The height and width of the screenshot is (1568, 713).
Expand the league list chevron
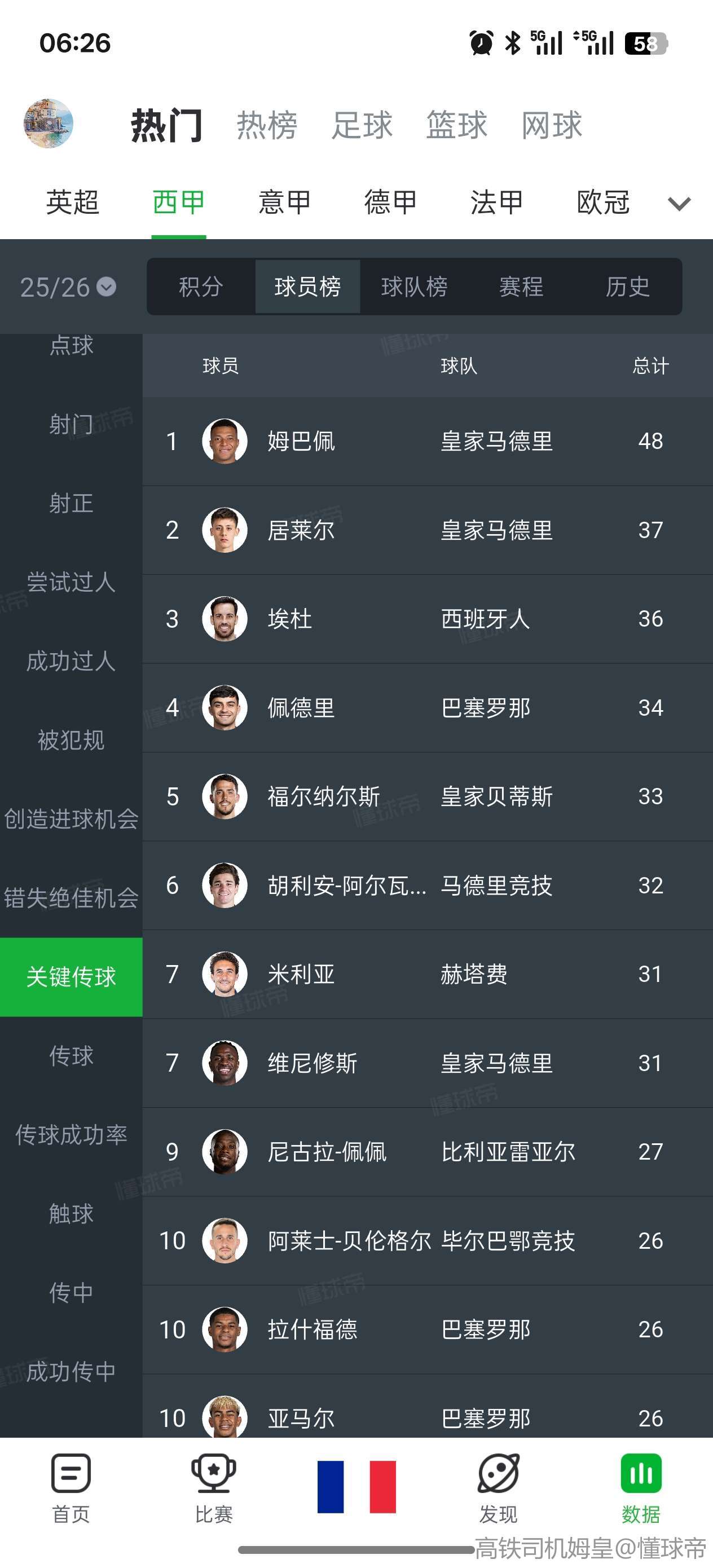[679, 203]
